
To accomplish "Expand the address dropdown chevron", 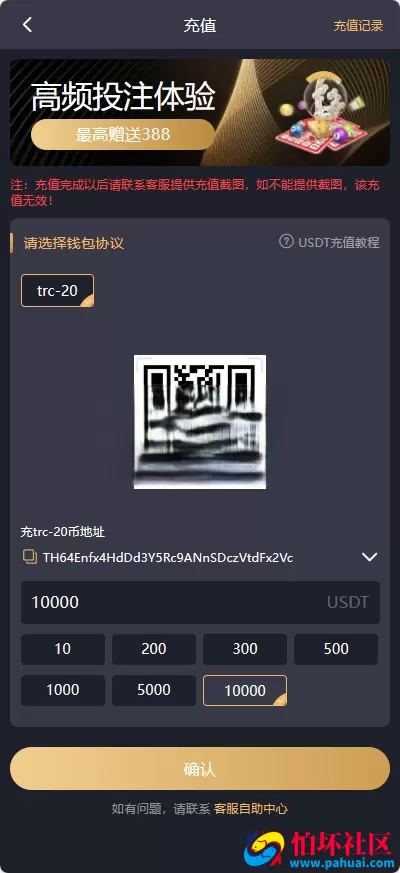I will [x=369, y=557].
